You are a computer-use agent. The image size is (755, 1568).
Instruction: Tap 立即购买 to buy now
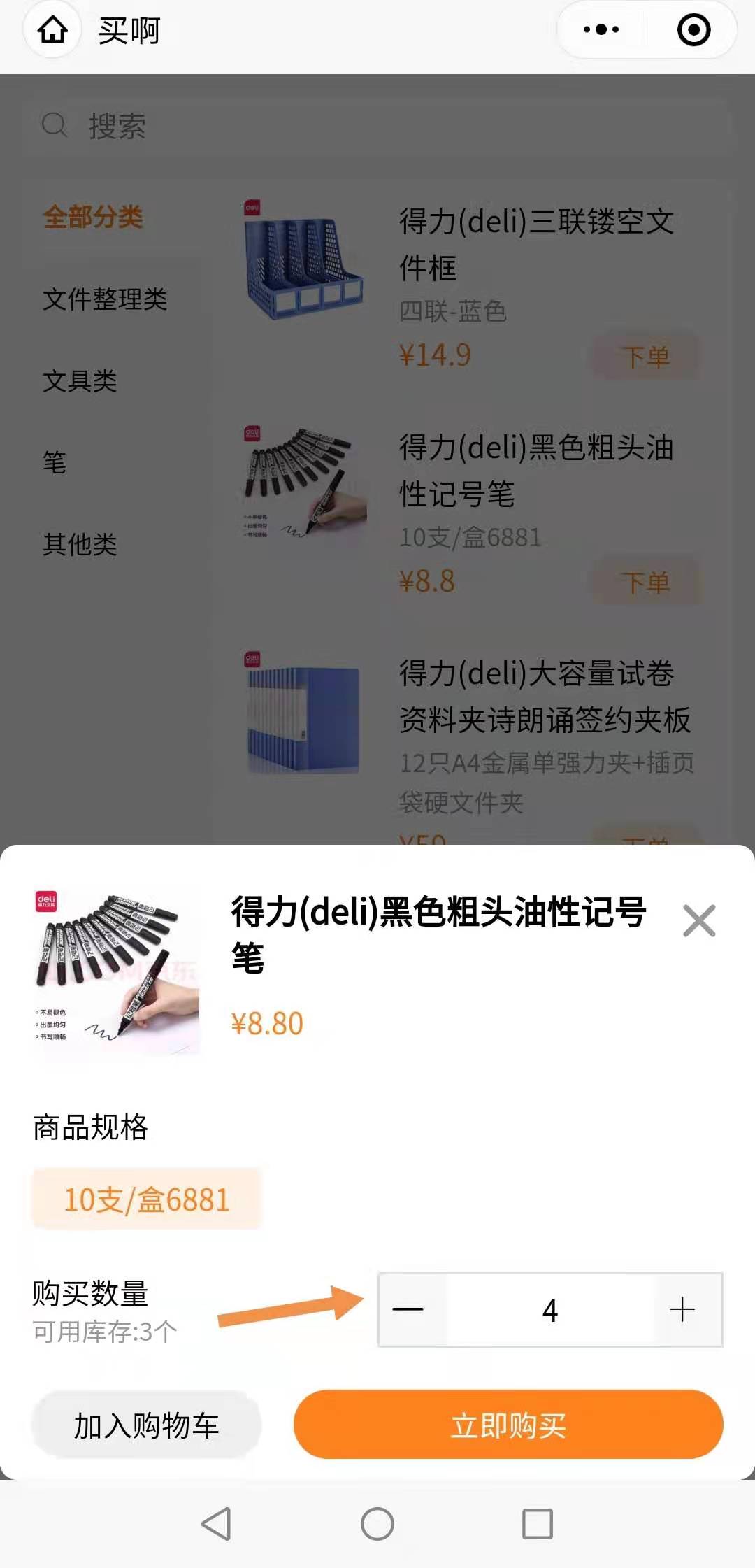pyautogui.click(x=508, y=1425)
